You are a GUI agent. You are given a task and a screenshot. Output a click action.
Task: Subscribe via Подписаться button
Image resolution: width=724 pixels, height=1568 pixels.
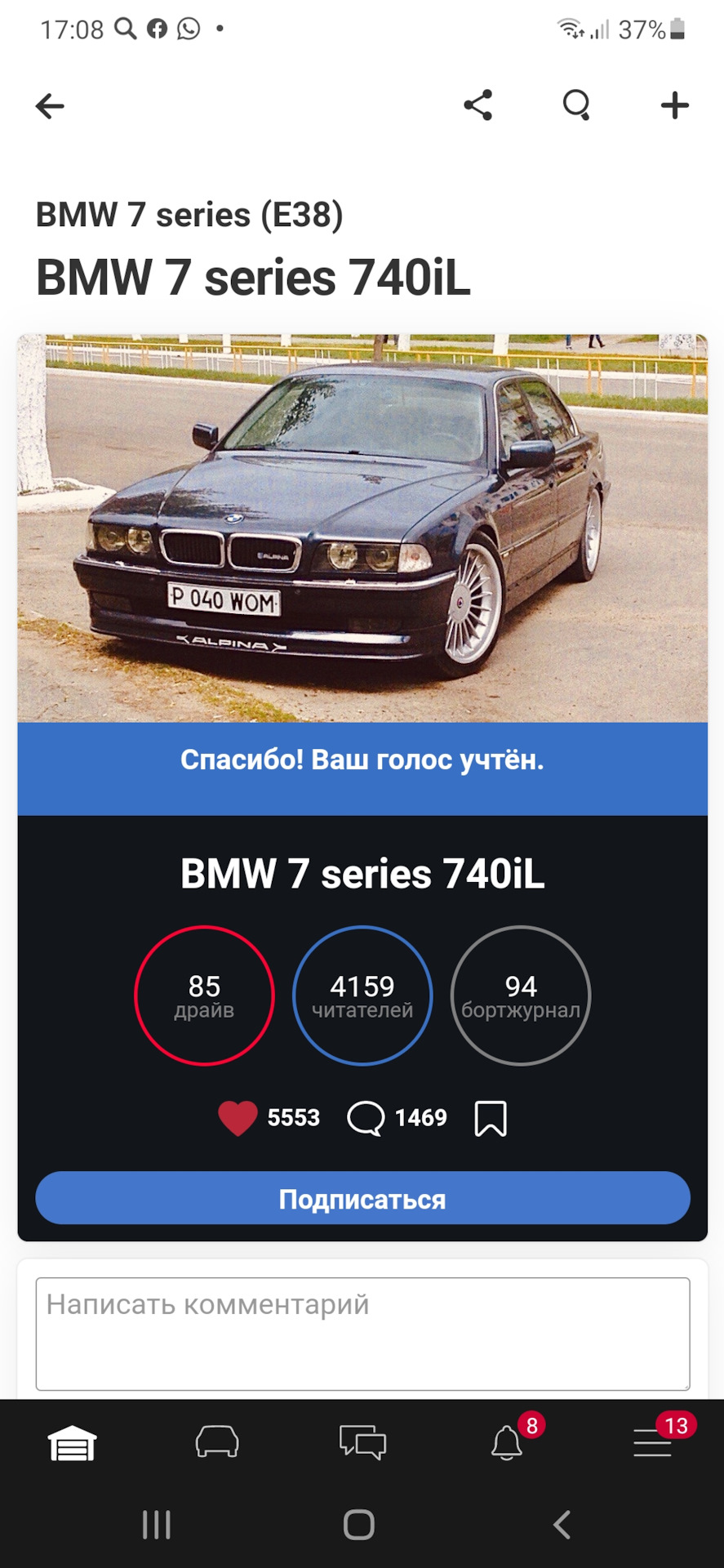pyautogui.click(x=362, y=1199)
